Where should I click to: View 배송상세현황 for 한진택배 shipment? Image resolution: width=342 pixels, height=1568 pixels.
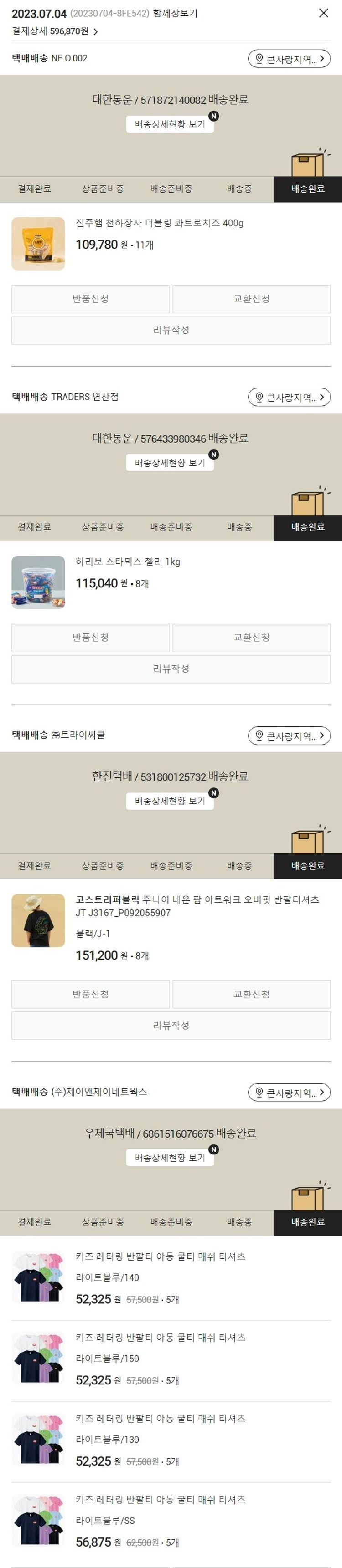[x=170, y=801]
